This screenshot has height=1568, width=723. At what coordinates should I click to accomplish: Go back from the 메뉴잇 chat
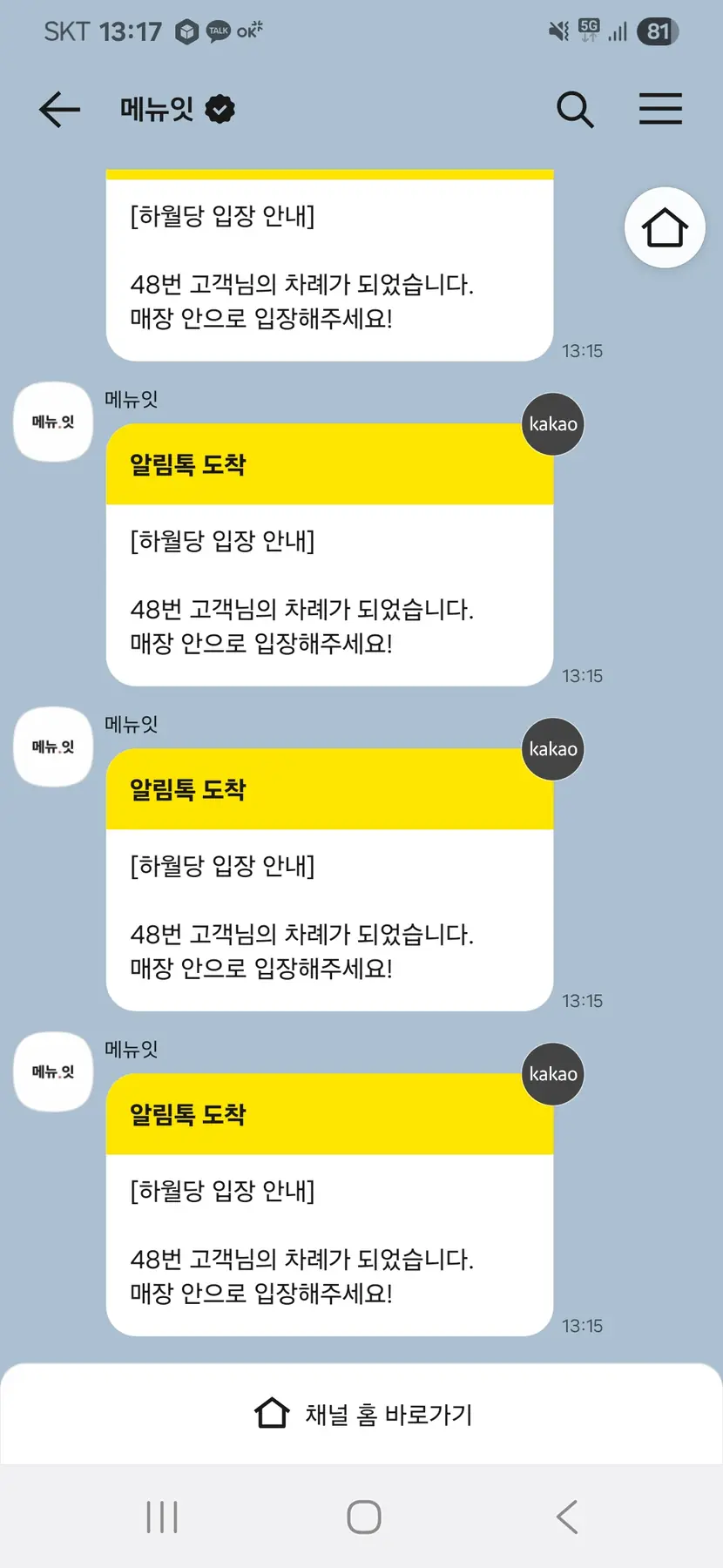click(59, 110)
